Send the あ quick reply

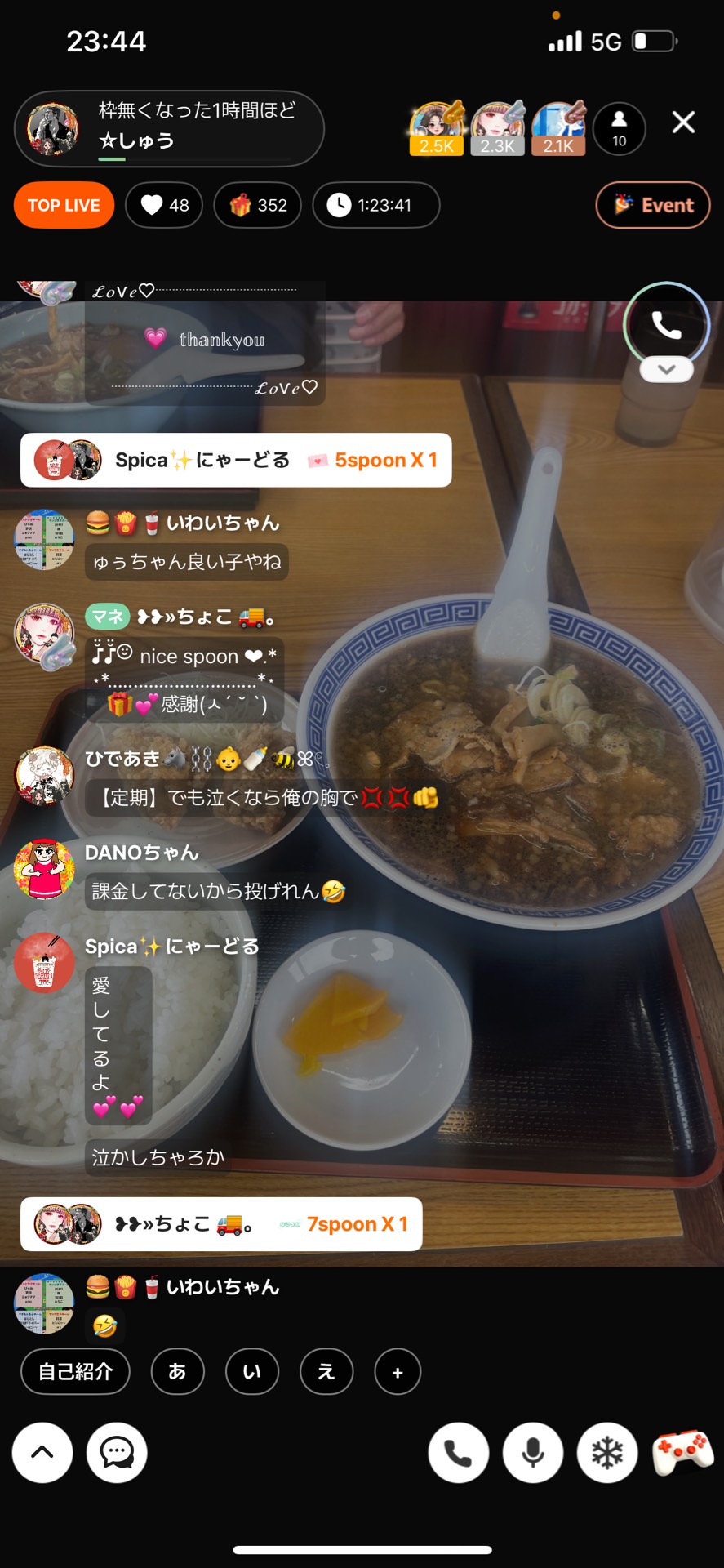[x=177, y=1372]
